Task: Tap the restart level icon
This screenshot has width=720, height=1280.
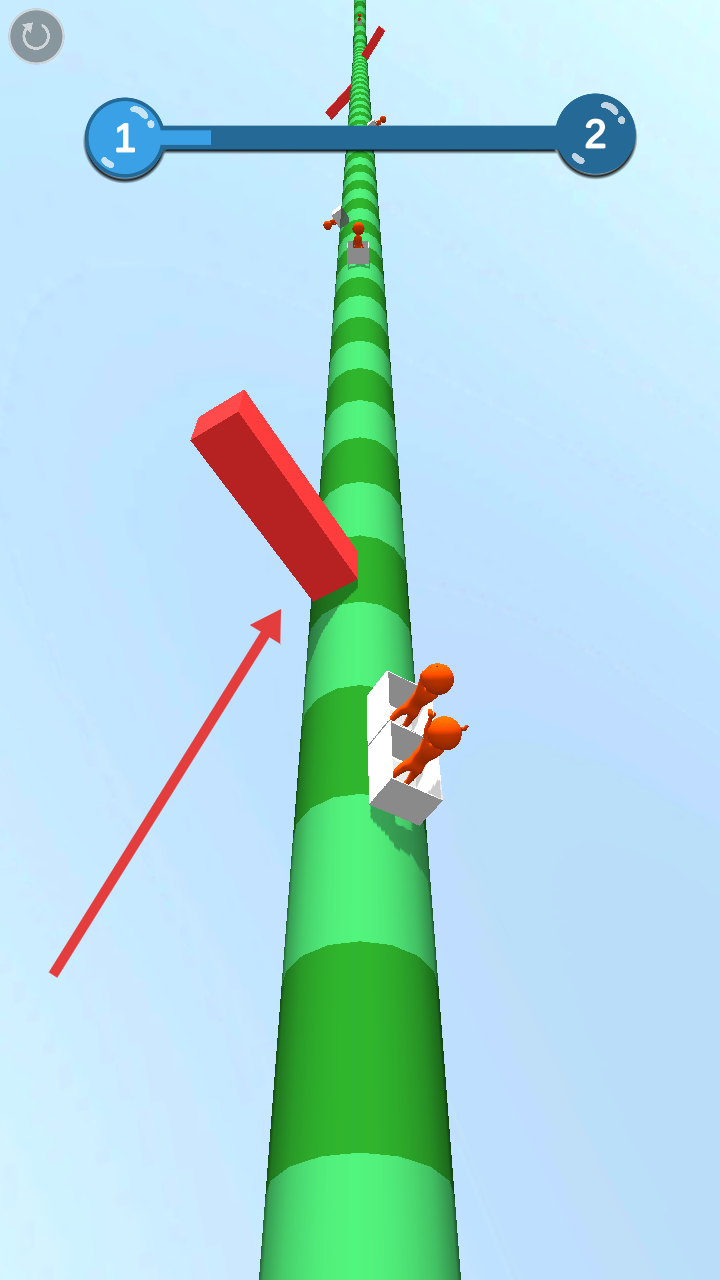Action: coord(36,37)
